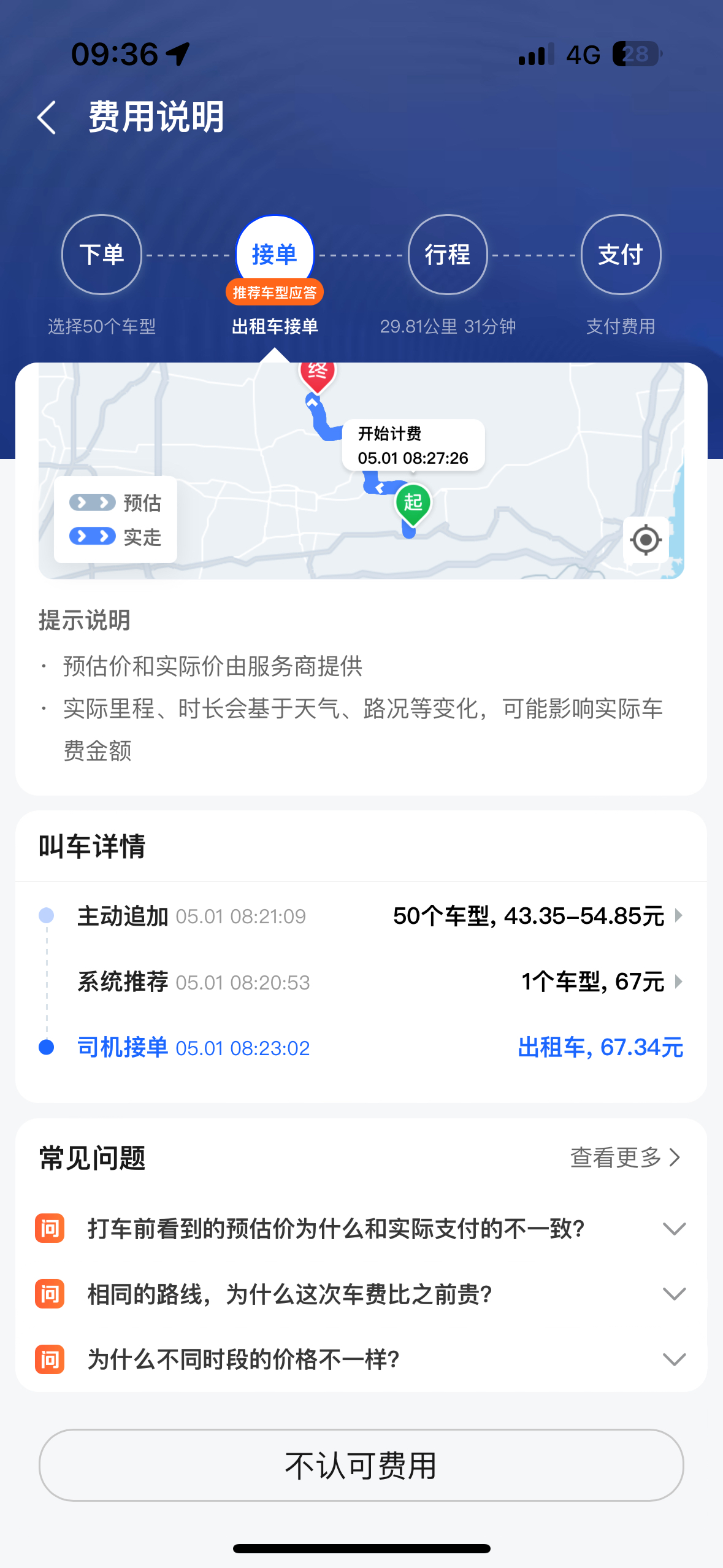Viewport: 723px width, 1568px height.
Task: Switch to the 下单 step
Action: [101, 254]
